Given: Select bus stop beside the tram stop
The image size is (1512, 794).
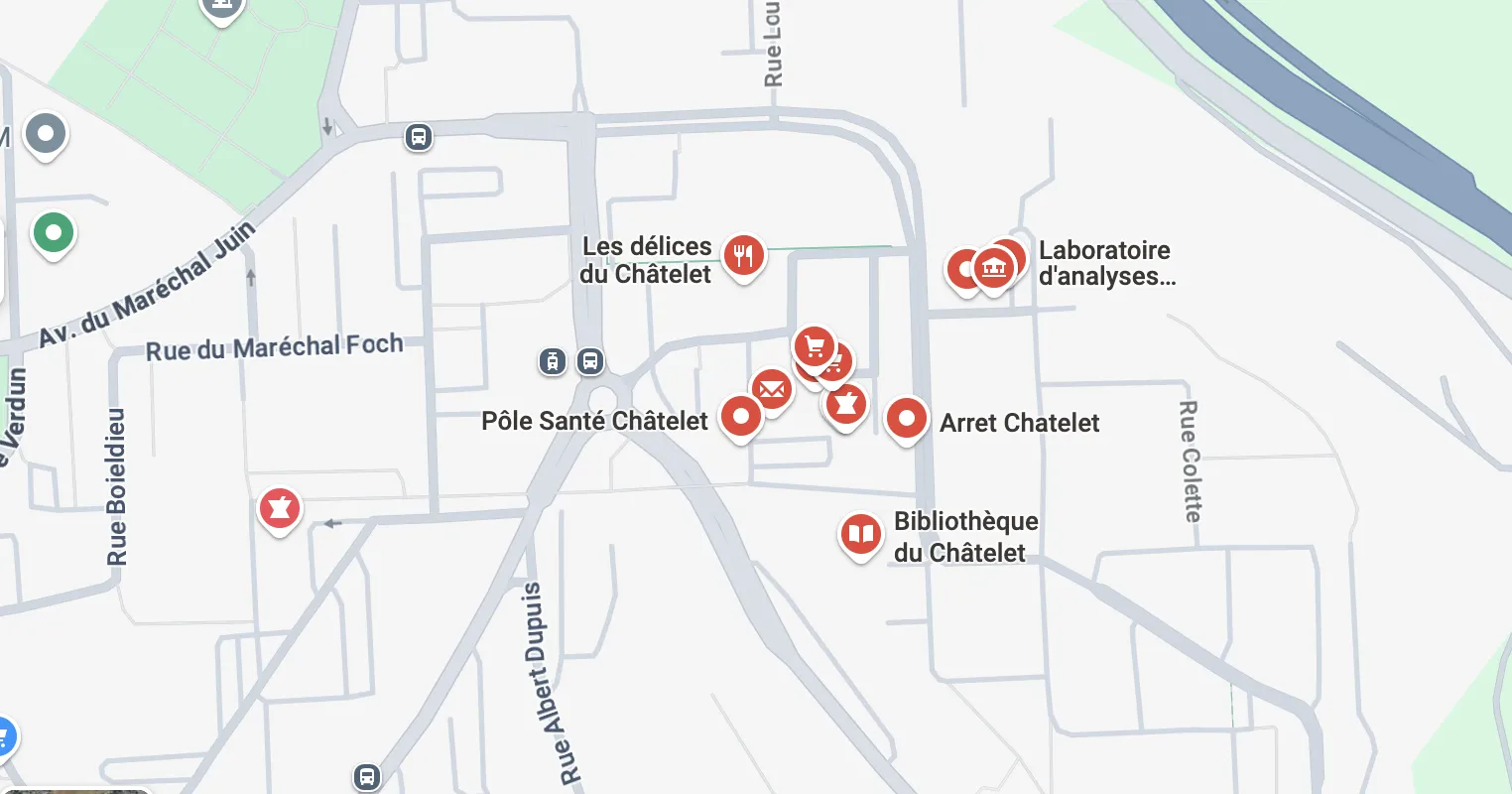Looking at the screenshot, I should pos(590,361).
